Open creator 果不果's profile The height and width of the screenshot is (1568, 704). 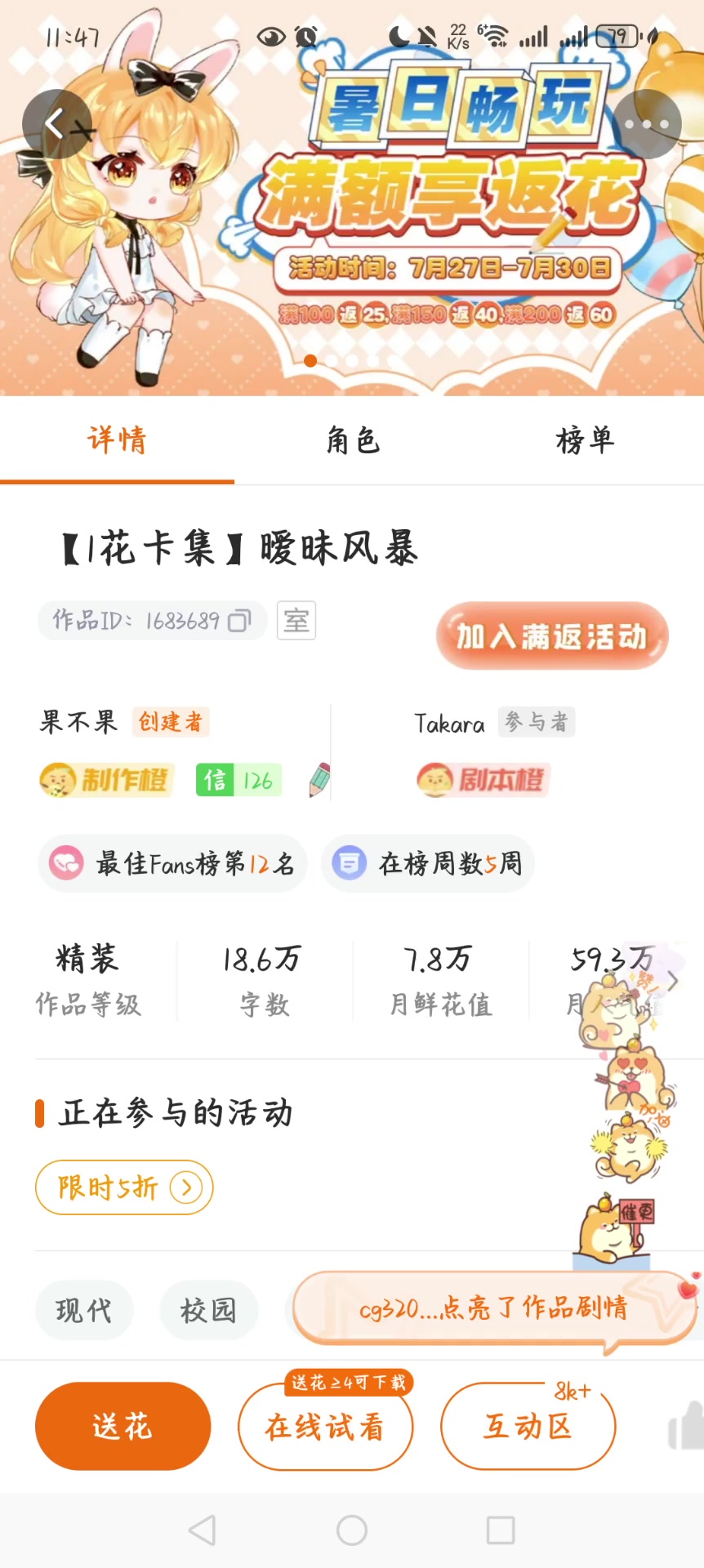(79, 722)
